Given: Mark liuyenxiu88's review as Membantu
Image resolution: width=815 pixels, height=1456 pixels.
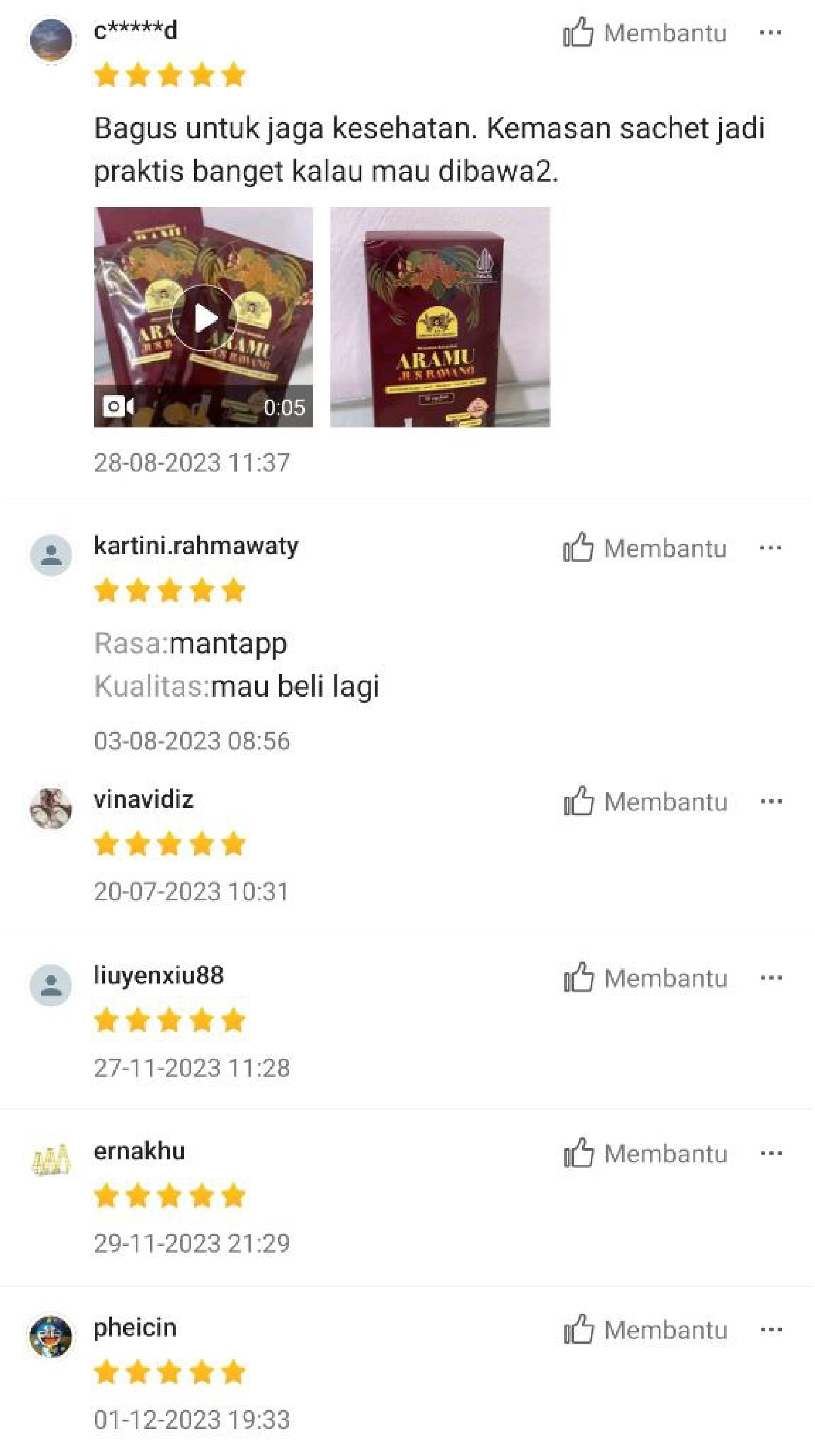Looking at the screenshot, I should (645, 978).
